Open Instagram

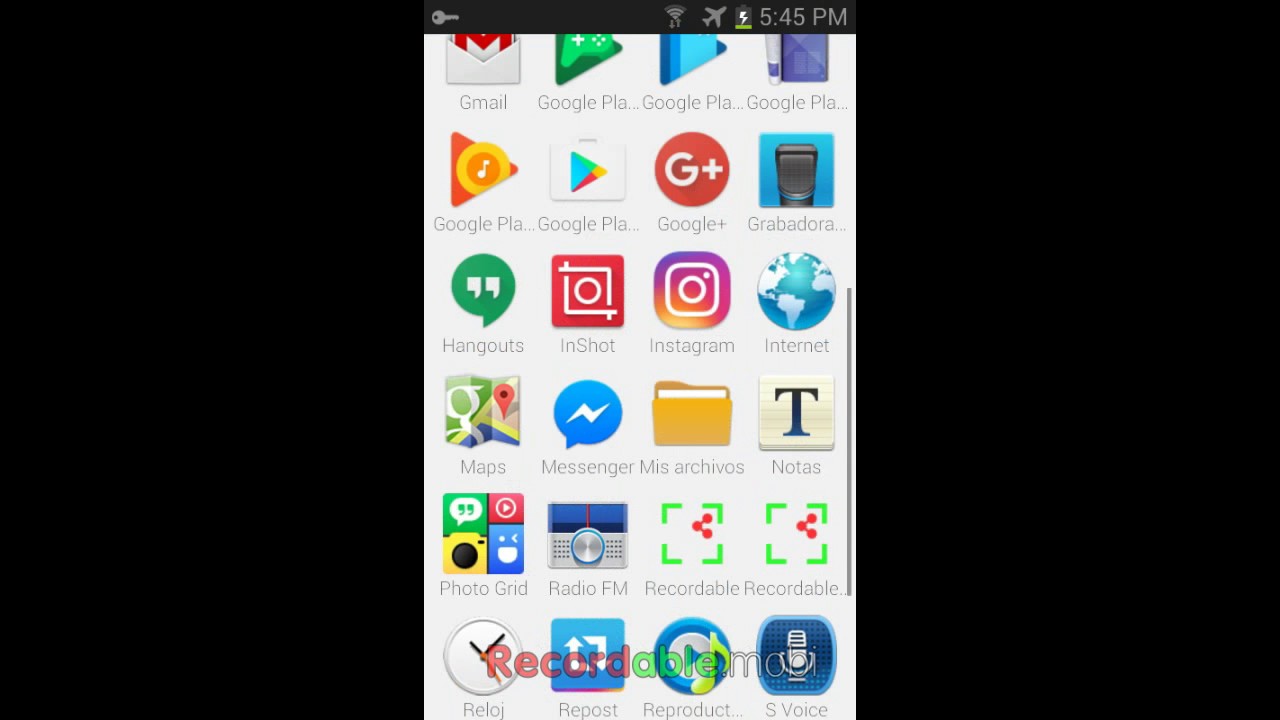692,292
